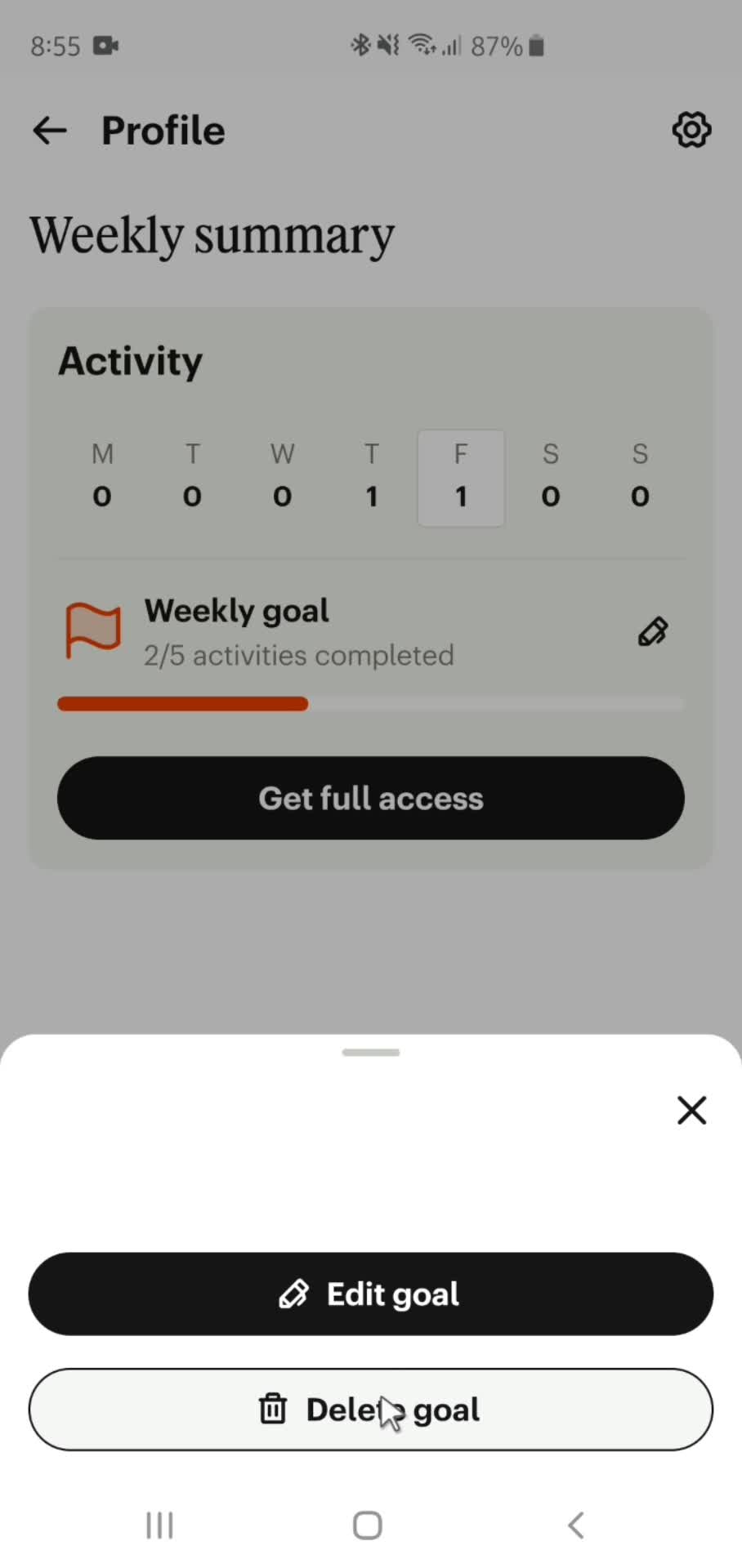The height and width of the screenshot is (1568, 742).
Task: Tap the Home button in the navigation bar
Action: (x=367, y=1524)
